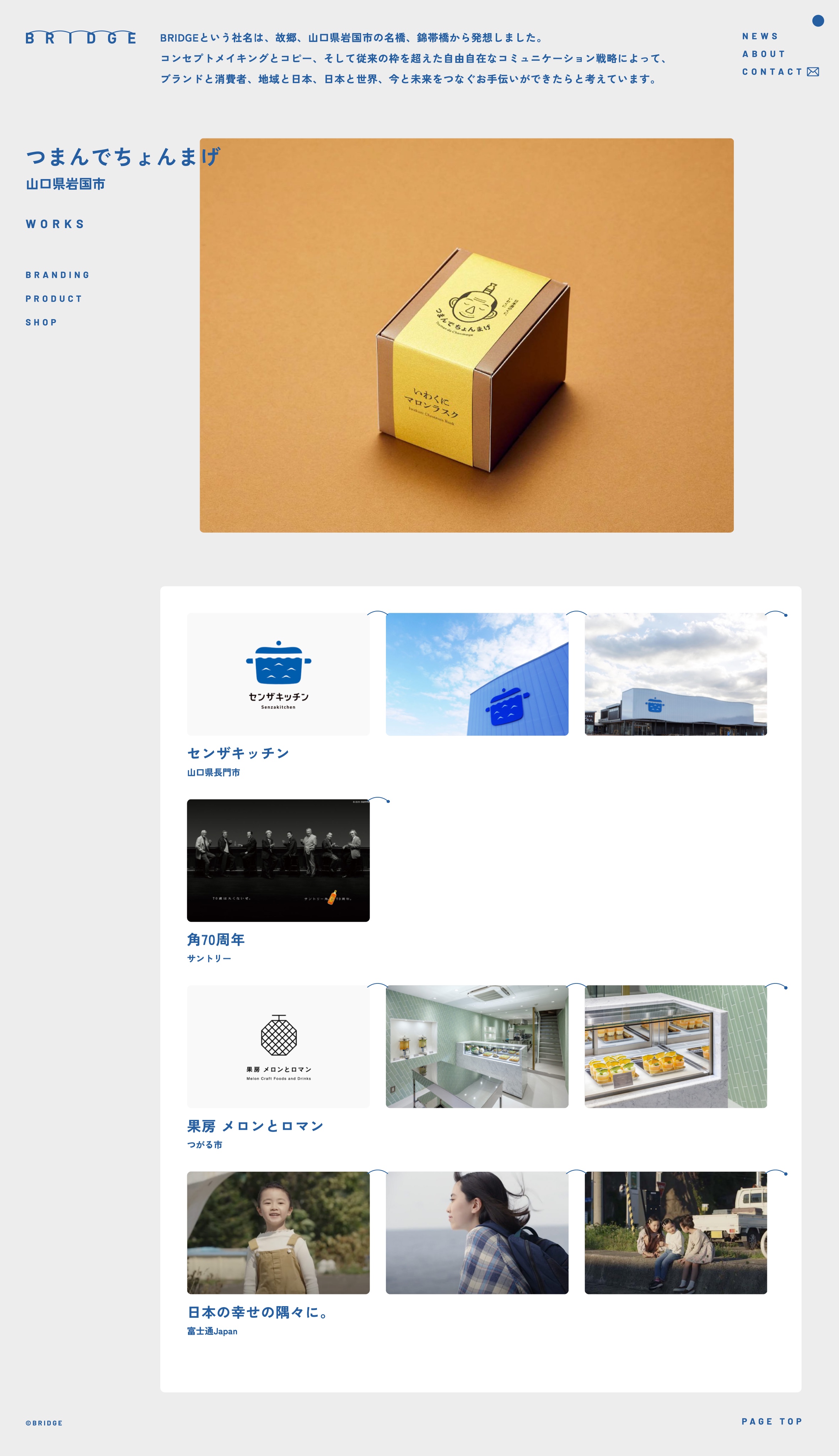Open the センザキッチン building exterior photo
Image resolution: width=839 pixels, height=1456 pixels.
click(x=675, y=674)
